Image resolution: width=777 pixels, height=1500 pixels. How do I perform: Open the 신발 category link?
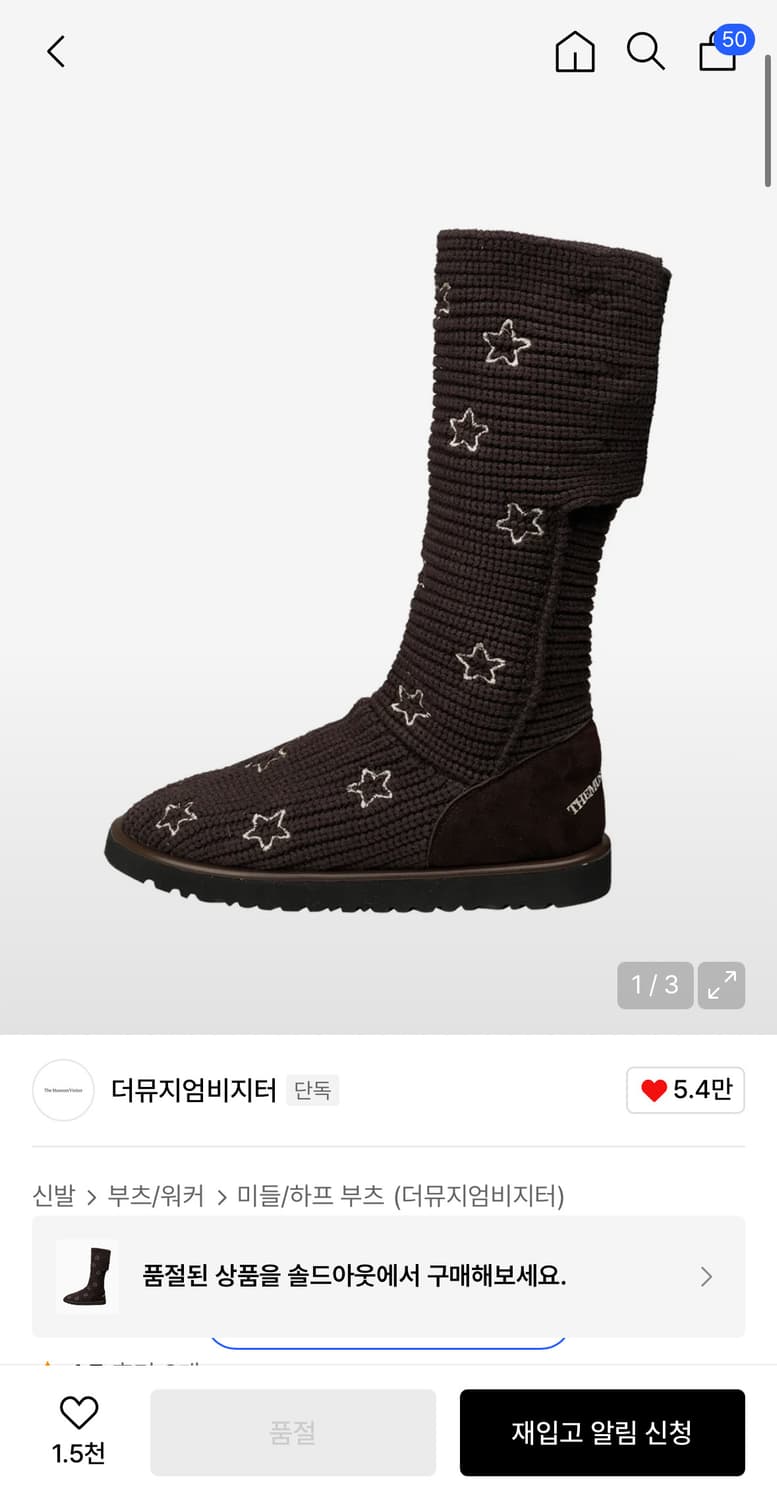[54, 1196]
